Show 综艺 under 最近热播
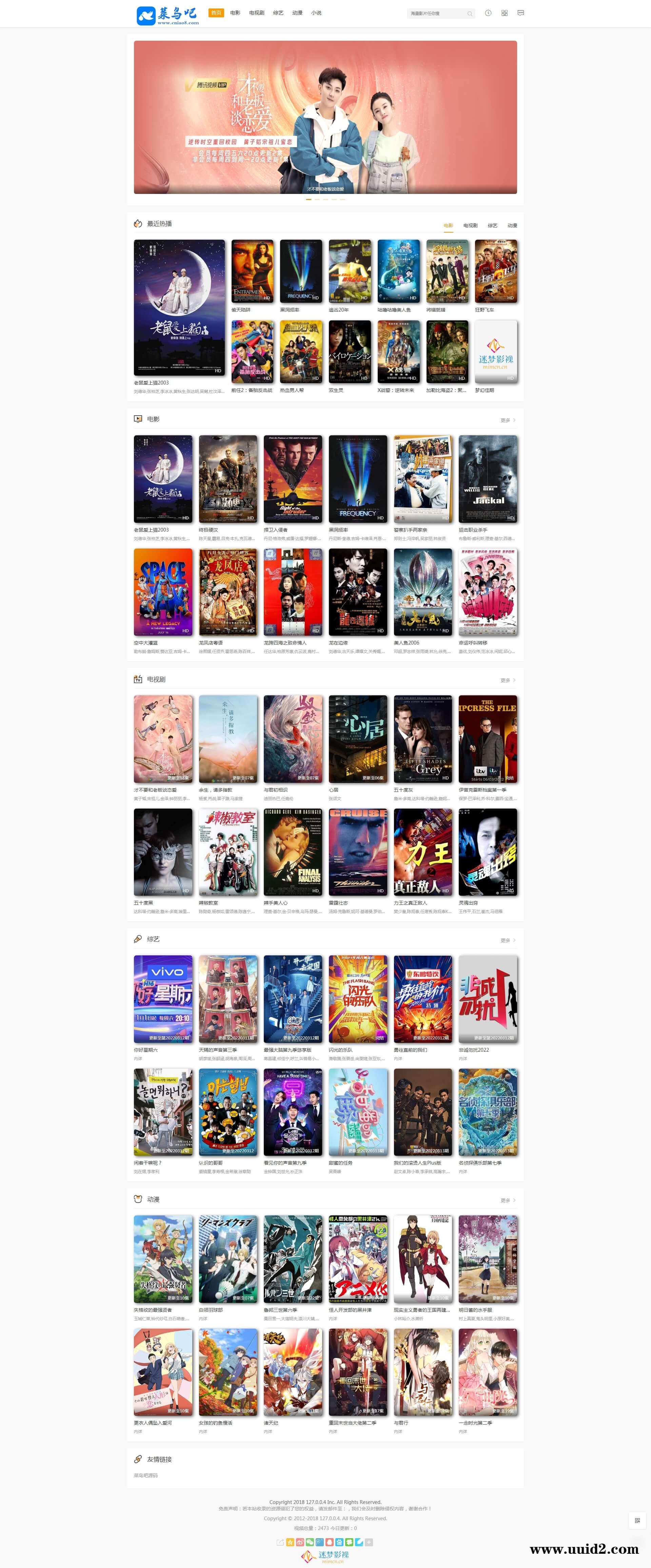The height and width of the screenshot is (1568, 651). [x=492, y=226]
